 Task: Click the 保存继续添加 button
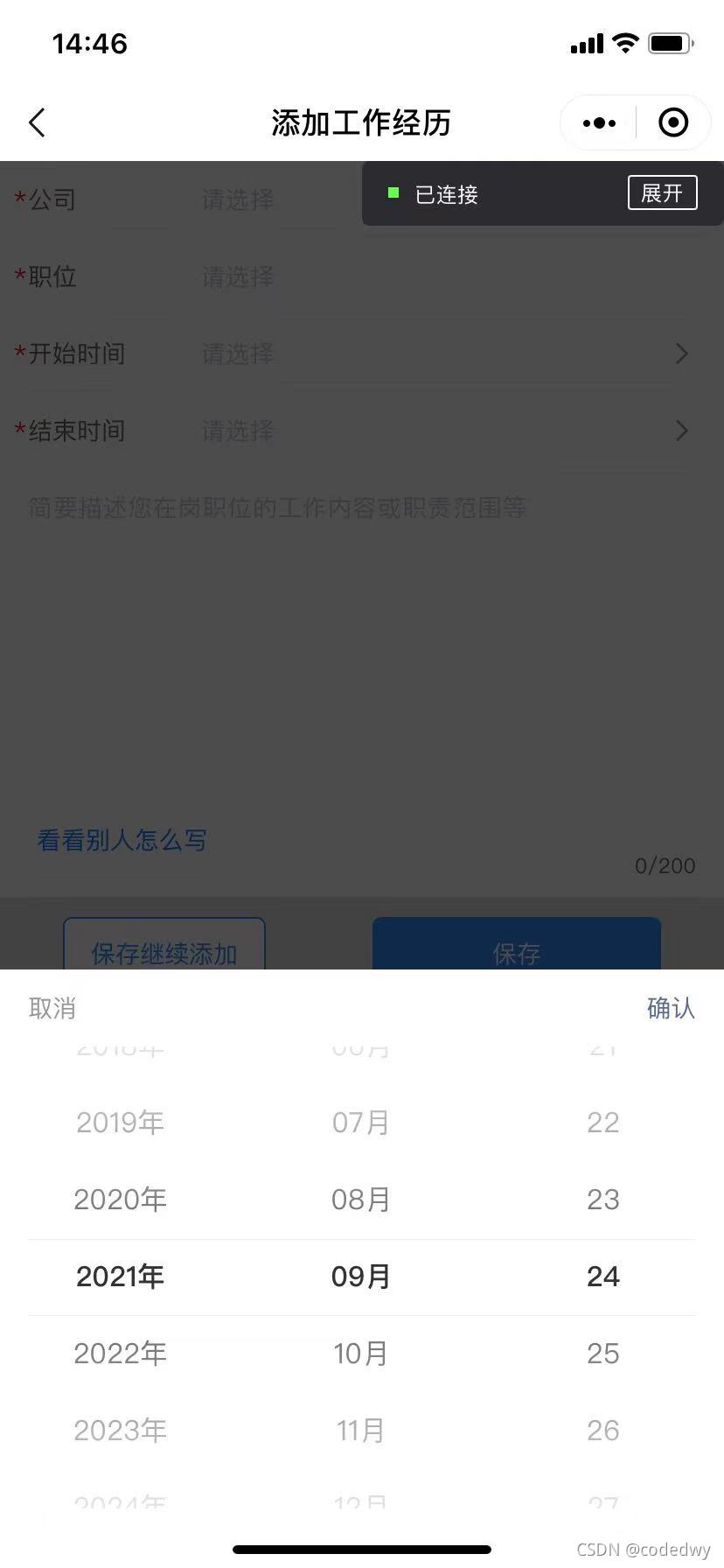pos(164,954)
